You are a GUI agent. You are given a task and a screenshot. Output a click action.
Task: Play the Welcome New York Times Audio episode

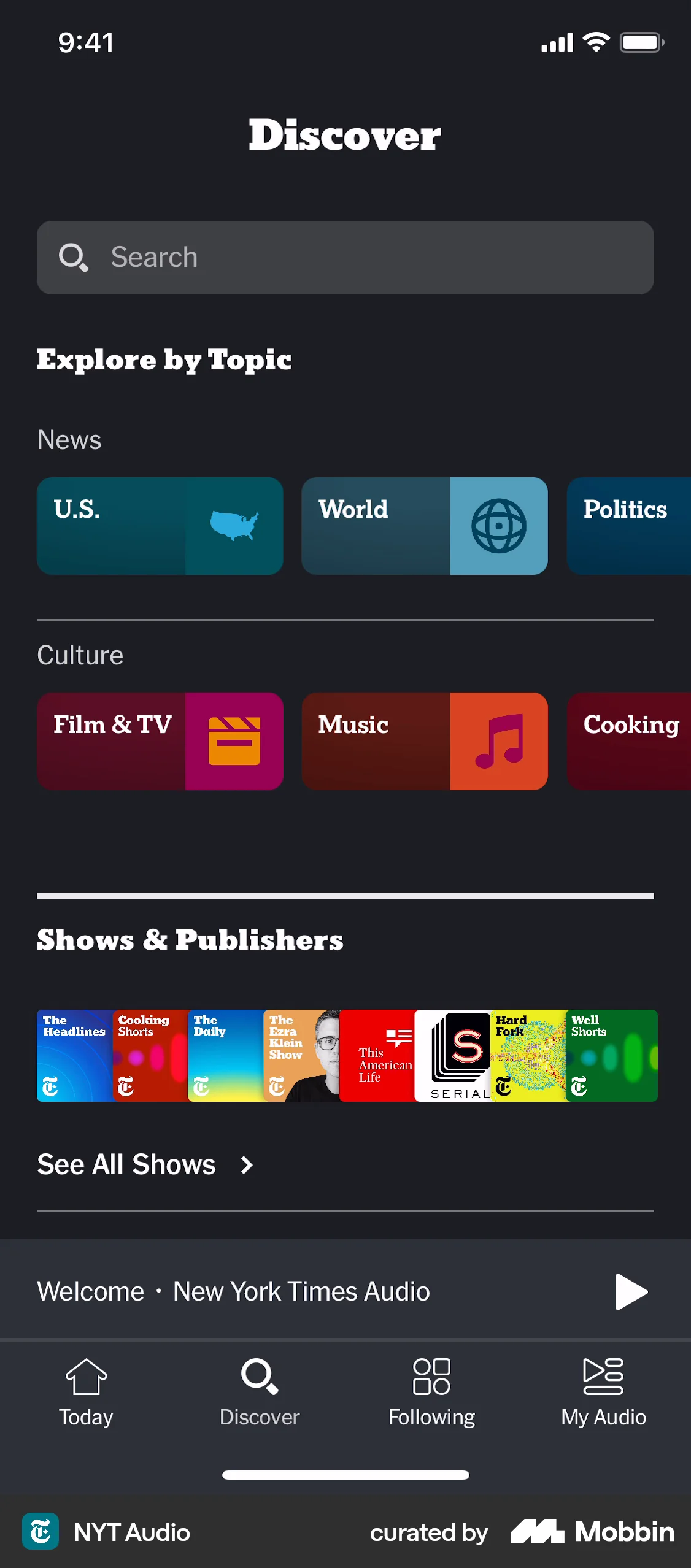[x=630, y=1291]
